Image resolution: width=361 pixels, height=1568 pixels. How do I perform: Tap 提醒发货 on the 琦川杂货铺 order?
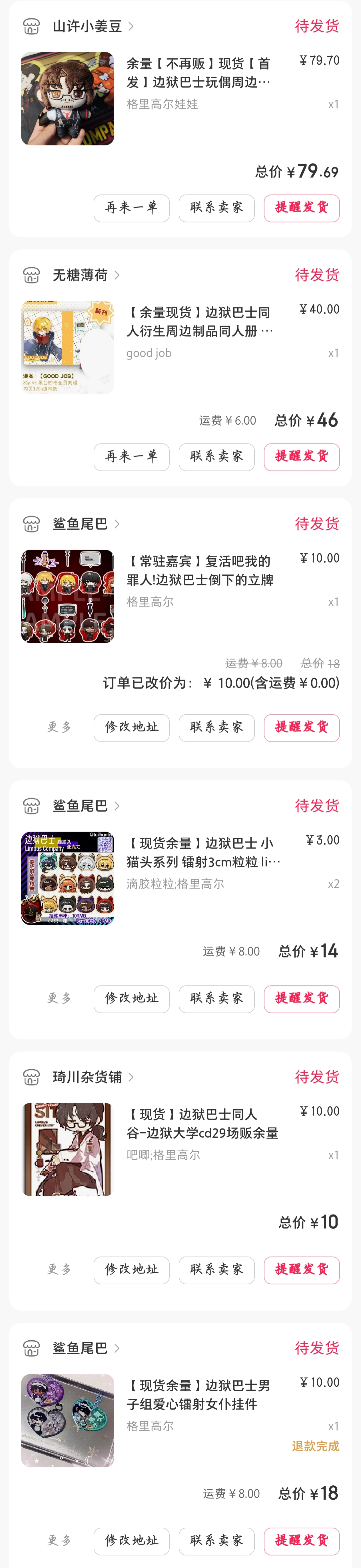click(301, 1270)
